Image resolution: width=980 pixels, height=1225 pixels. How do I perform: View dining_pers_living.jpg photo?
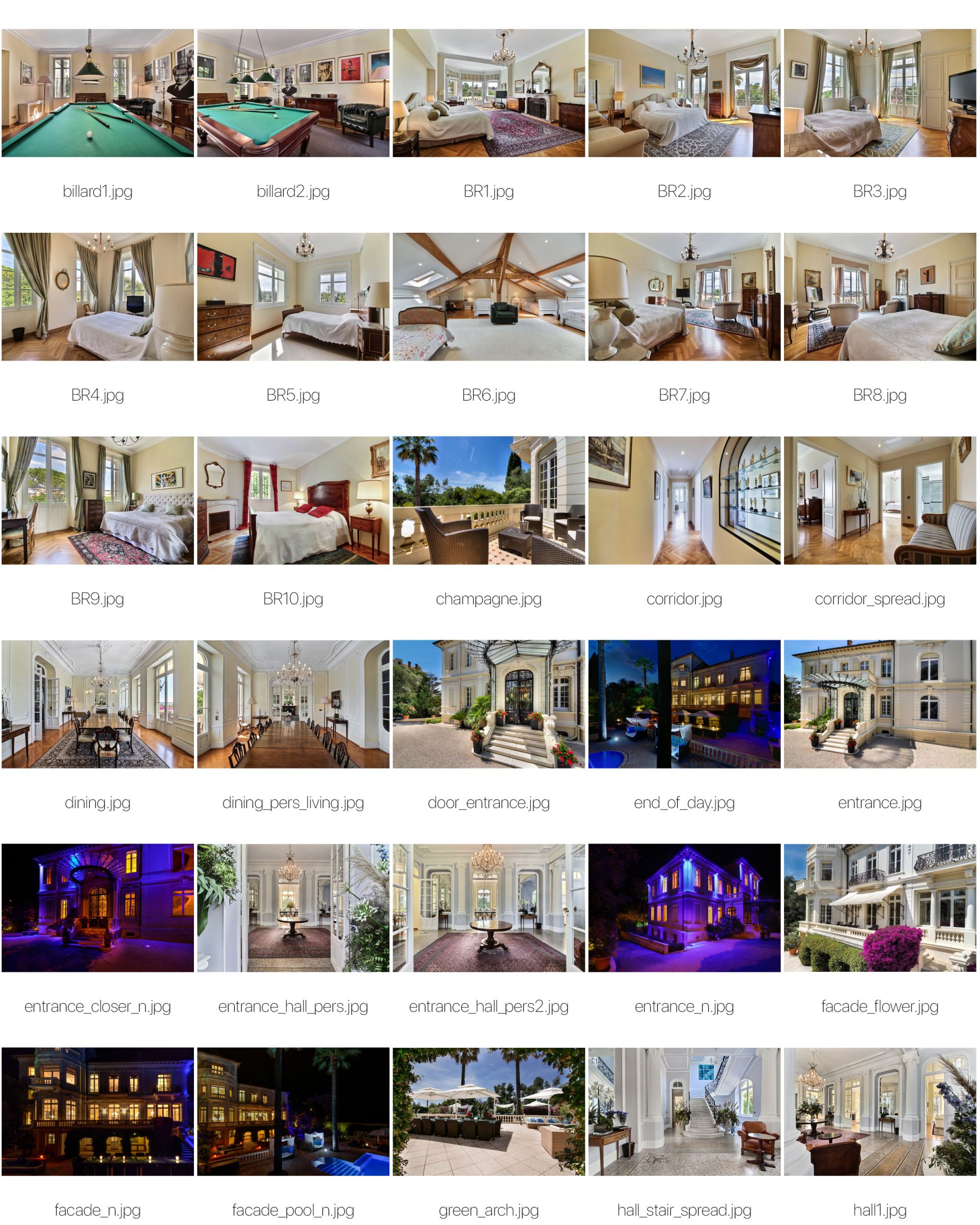[293, 704]
